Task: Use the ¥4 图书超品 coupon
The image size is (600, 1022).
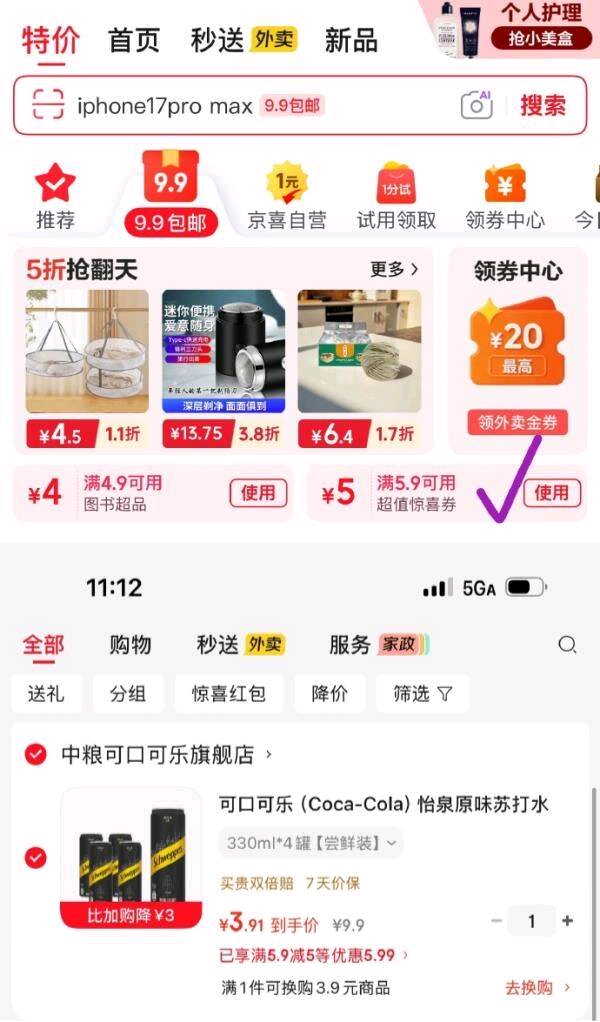Action: (x=258, y=493)
